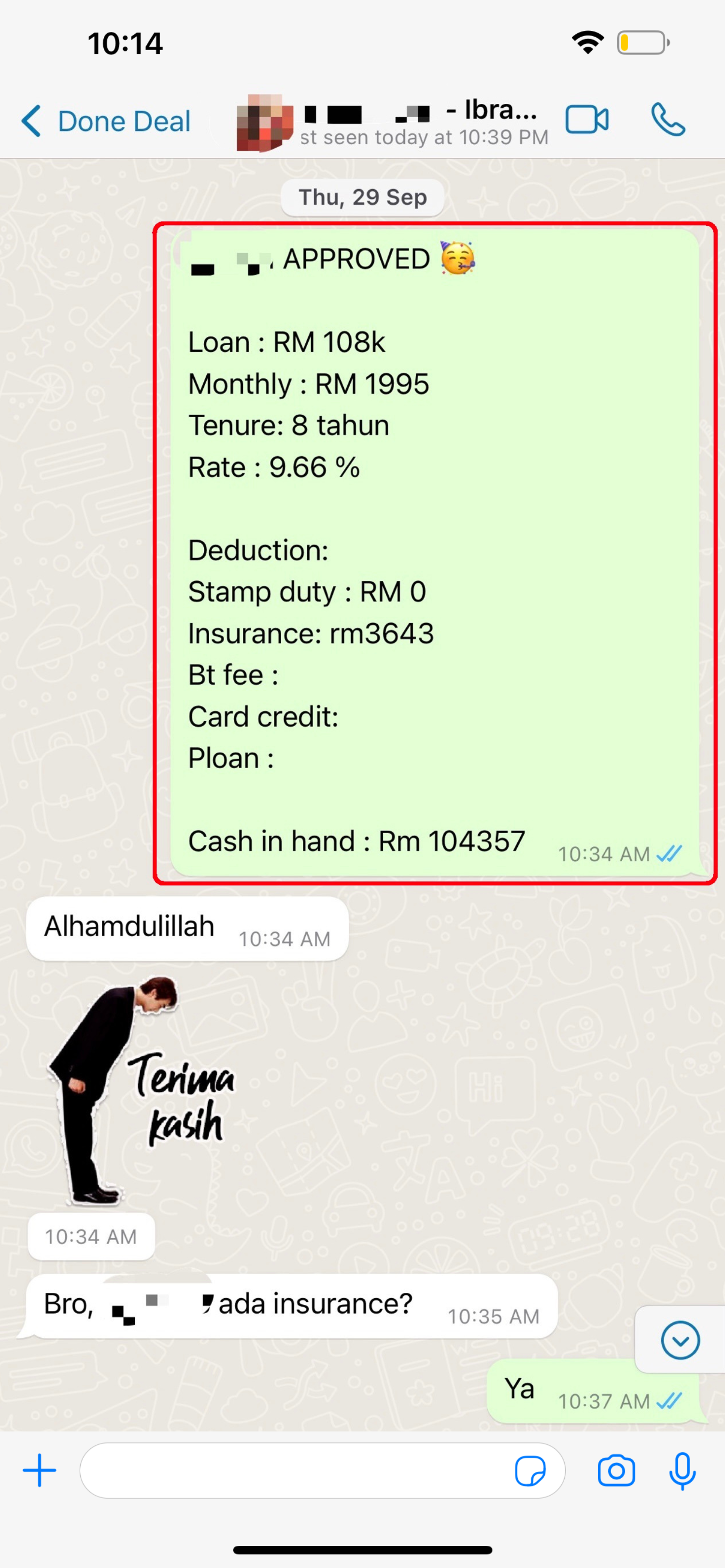
Task: Start a video call with this contact
Action: tap(586, 120)
